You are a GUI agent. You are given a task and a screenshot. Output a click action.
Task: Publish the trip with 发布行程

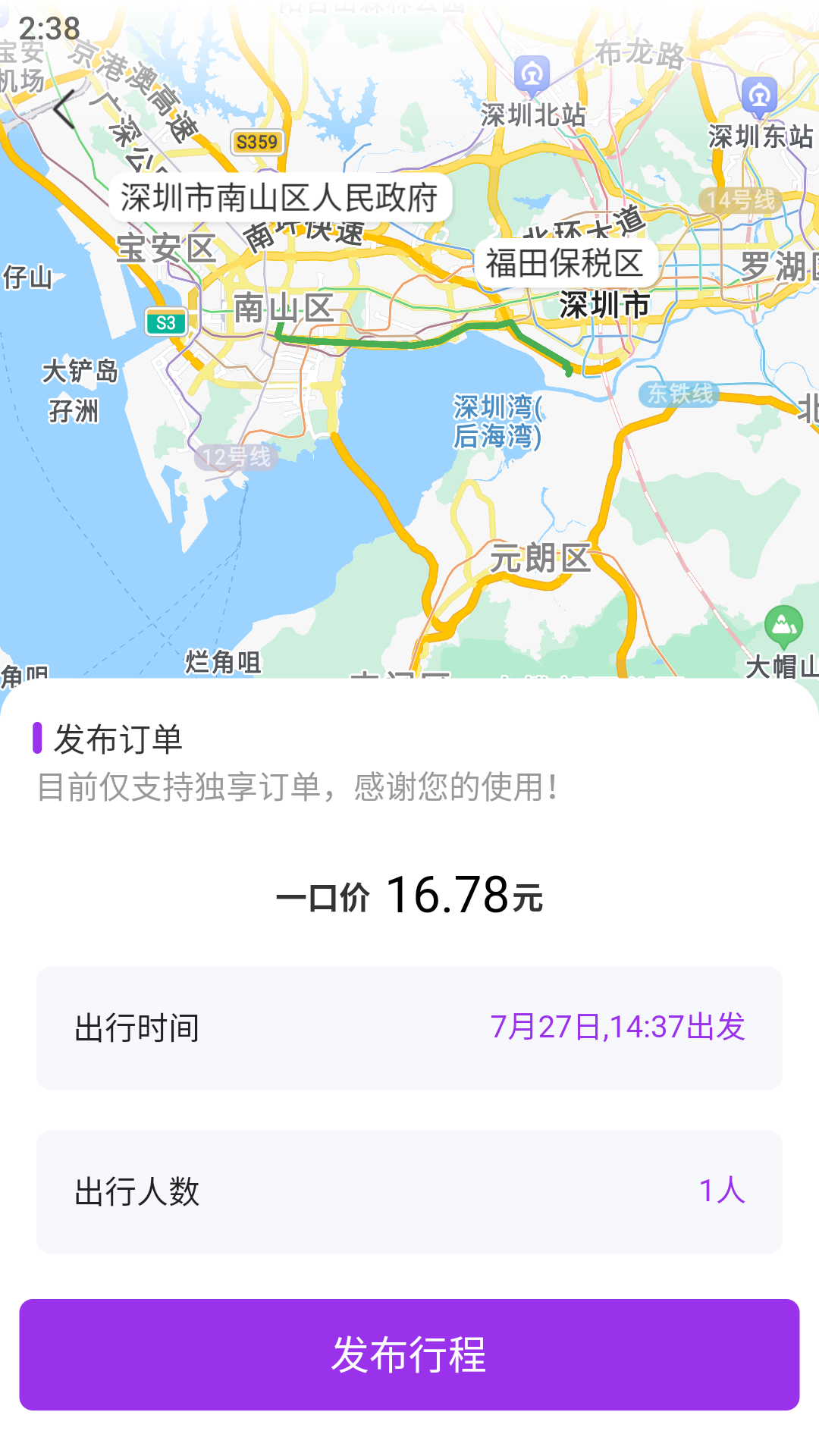coord(409,1354)
